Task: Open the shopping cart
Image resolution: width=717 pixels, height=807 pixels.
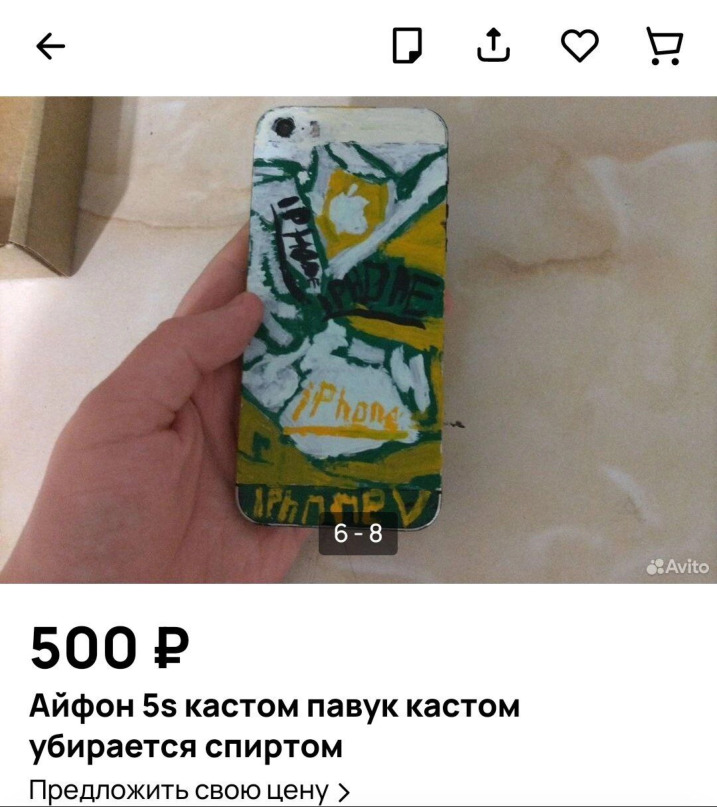Action: [x=665, y=46]
